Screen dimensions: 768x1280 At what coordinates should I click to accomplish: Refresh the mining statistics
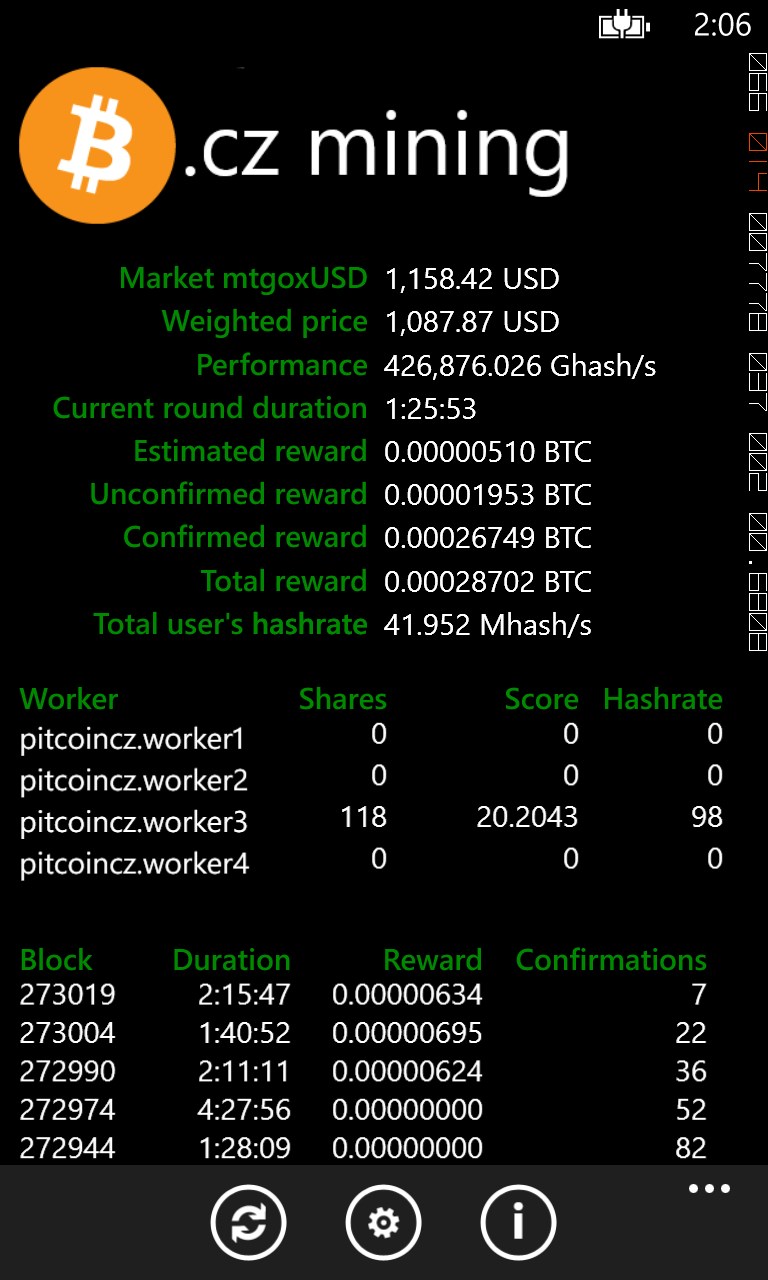[x=248, y=1222]
